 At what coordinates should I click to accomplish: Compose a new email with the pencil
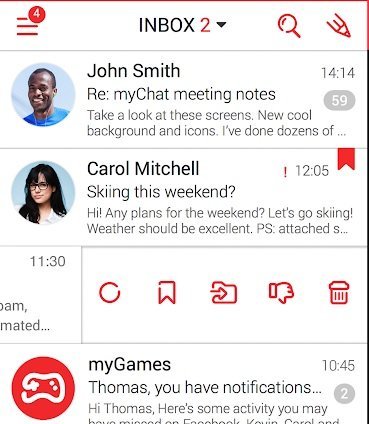[x=339, y=25]
